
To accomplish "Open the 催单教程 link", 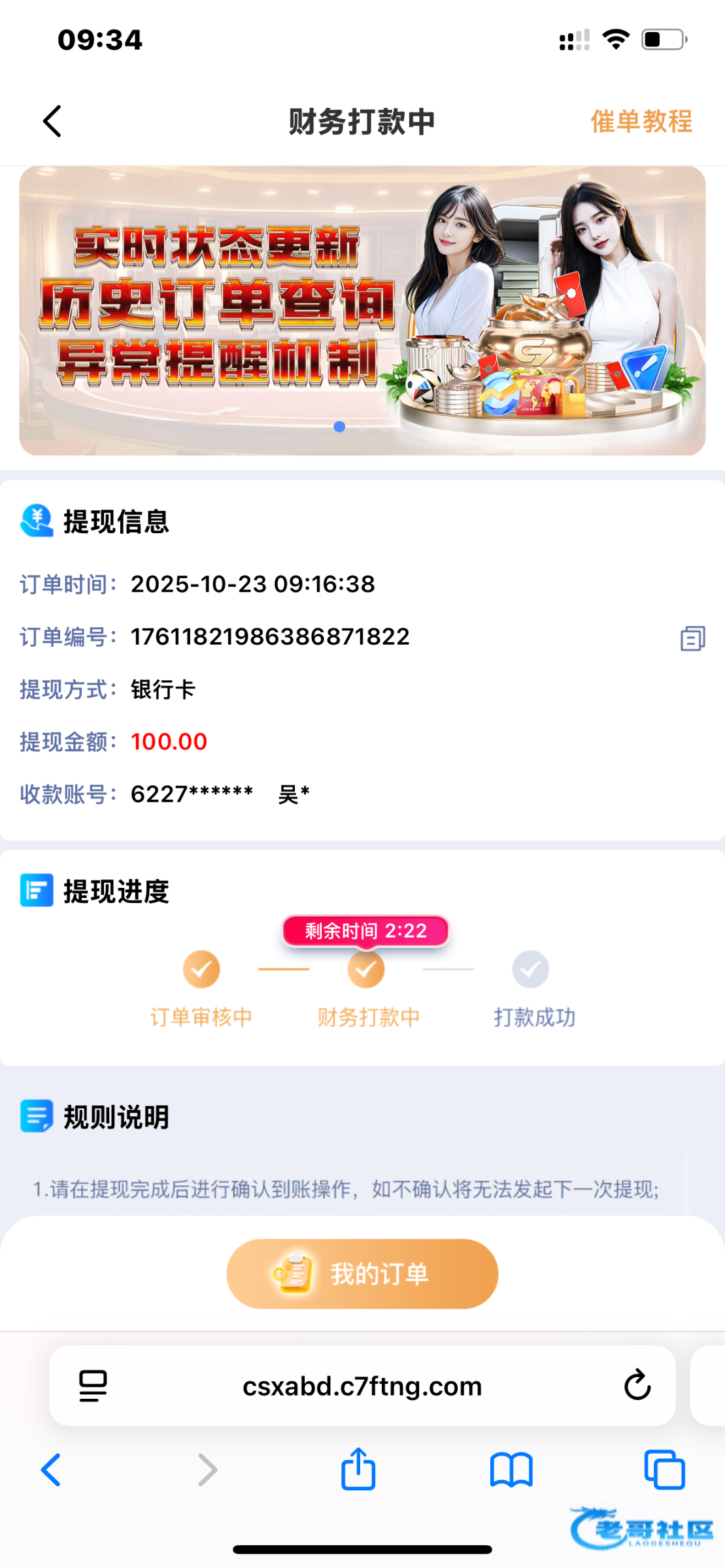I will pyautogui.click(x=641, y=122).
